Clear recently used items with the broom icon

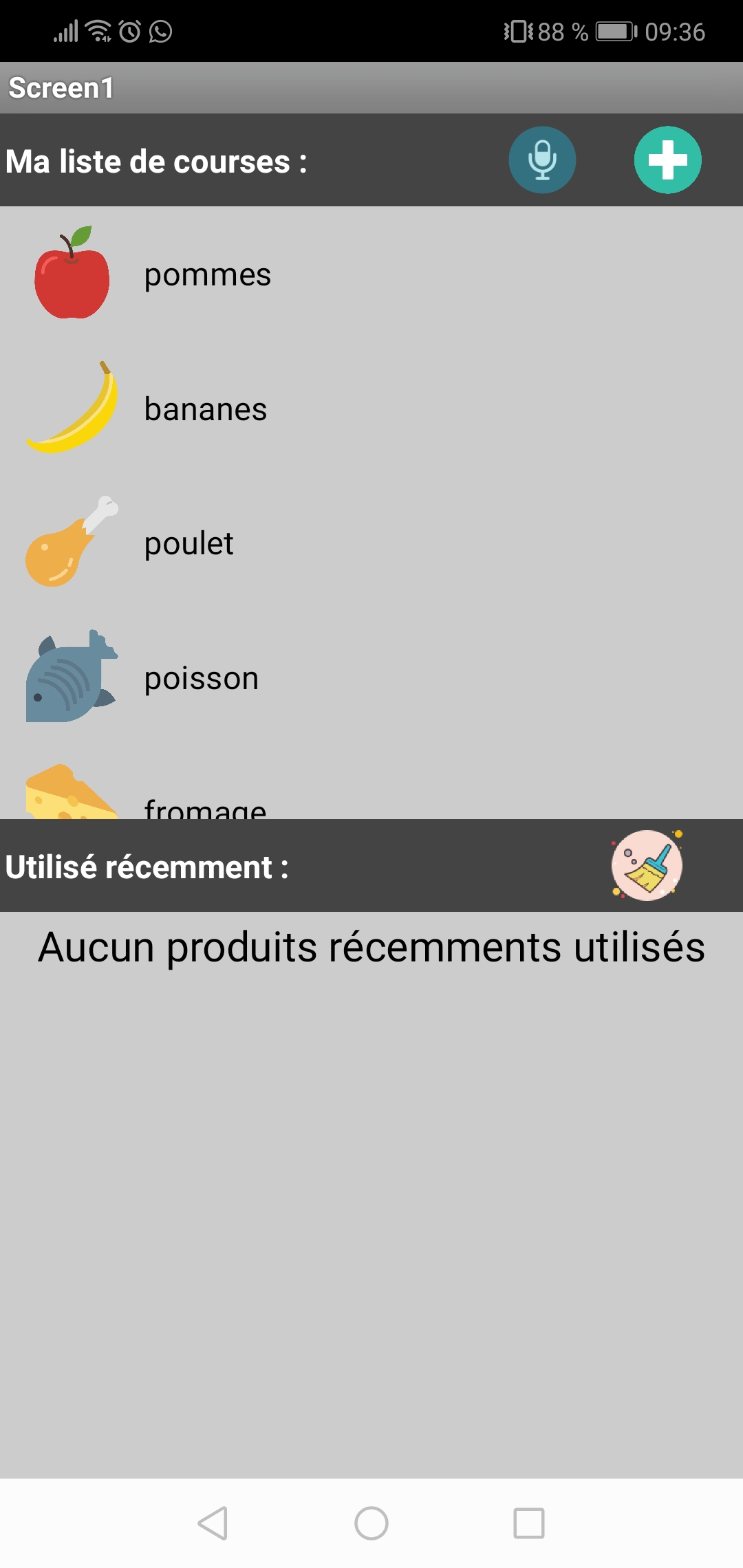[x=647, y=865]
